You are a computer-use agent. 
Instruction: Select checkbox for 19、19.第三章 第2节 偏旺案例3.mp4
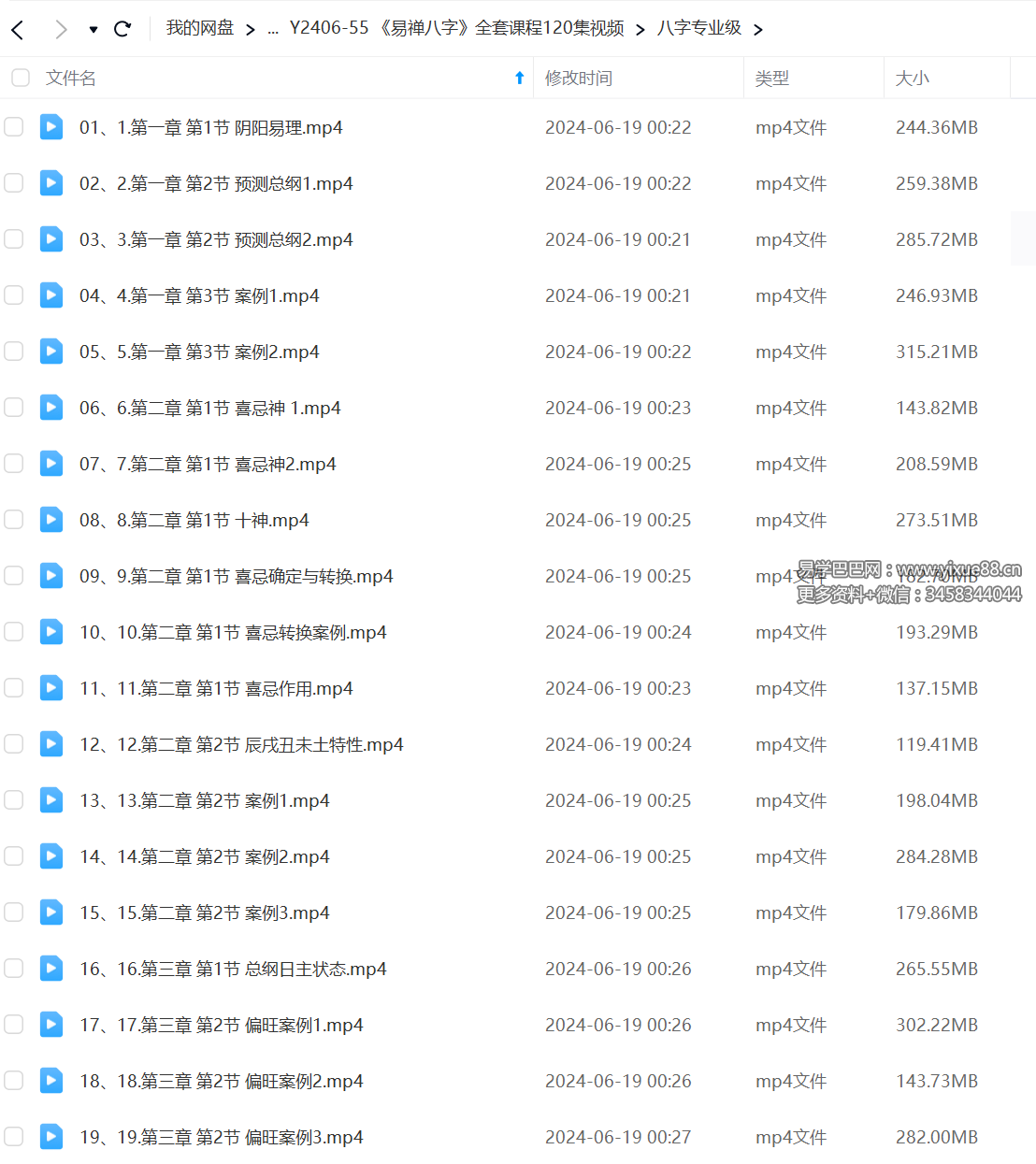(14, 1137)
